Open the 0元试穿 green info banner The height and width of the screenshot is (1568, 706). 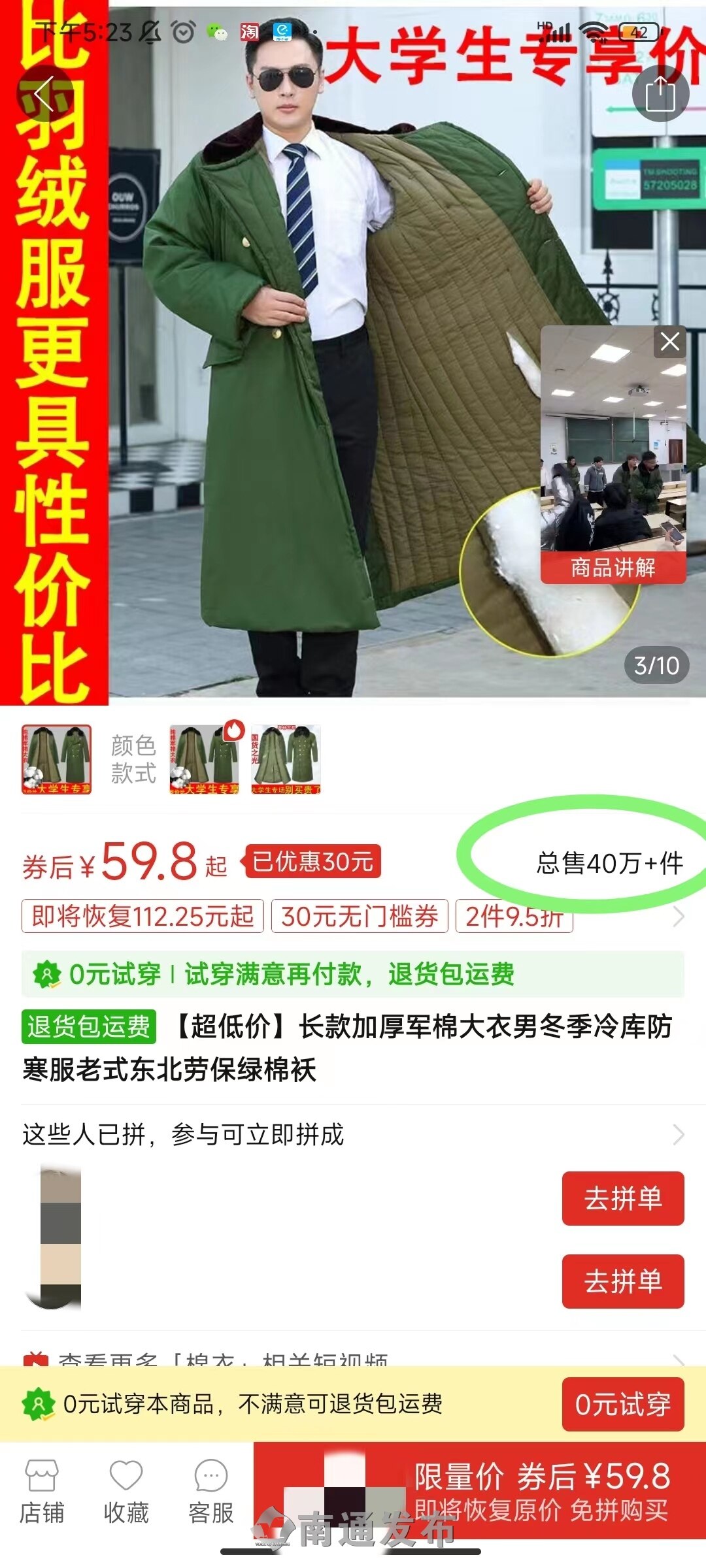pyautogui.click(x=353, y=974)
